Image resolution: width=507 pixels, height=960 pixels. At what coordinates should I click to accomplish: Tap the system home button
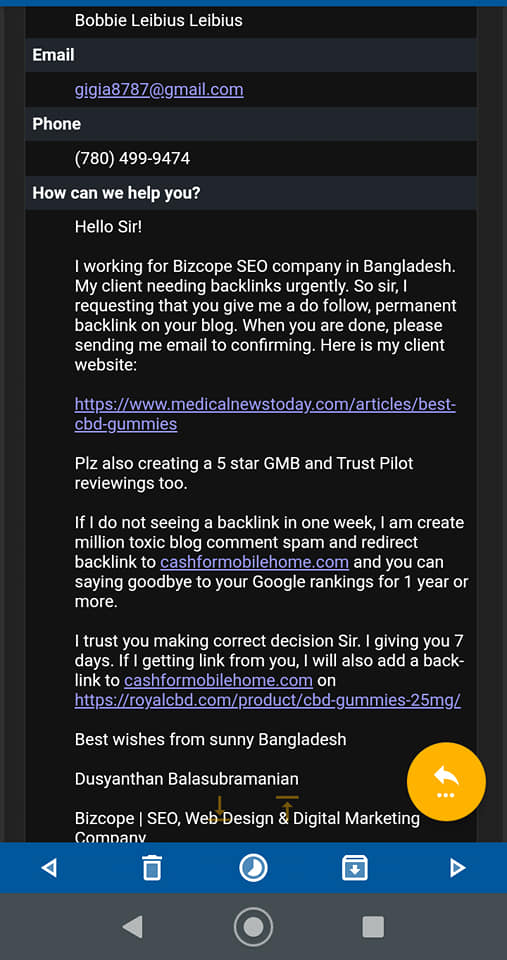click(254, 927)
